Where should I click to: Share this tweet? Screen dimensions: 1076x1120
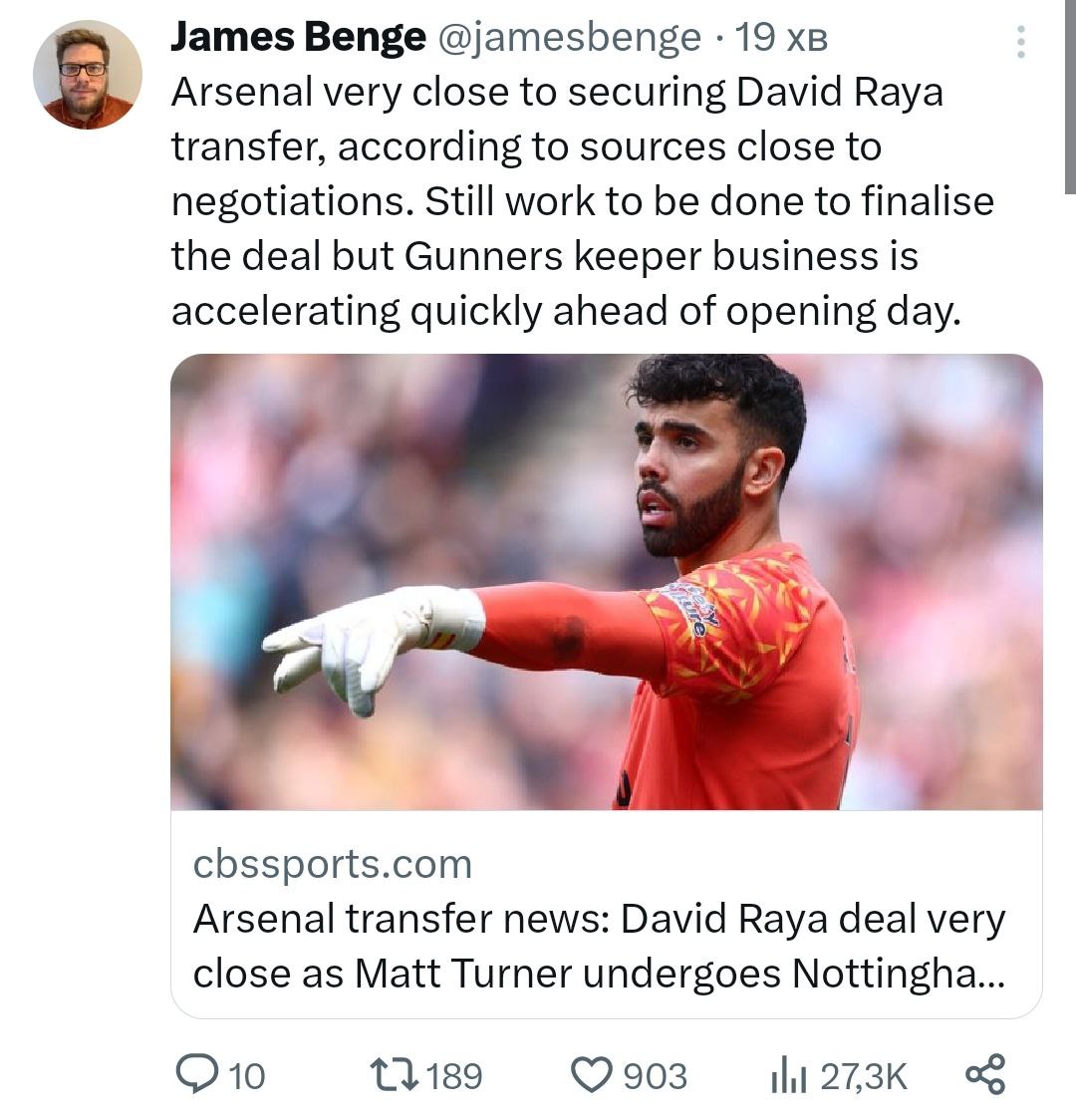(986, 1075)
